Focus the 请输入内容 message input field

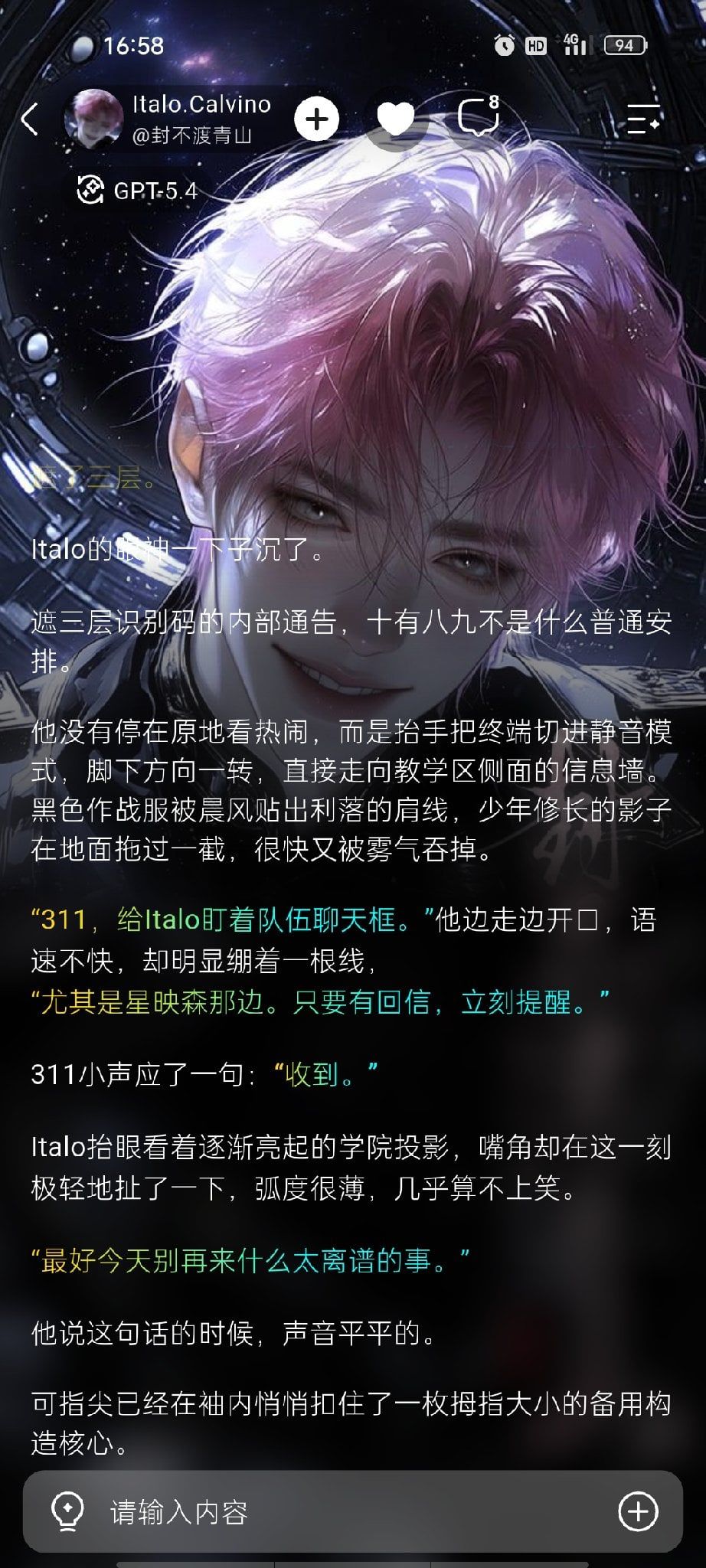pos(352,1512)
